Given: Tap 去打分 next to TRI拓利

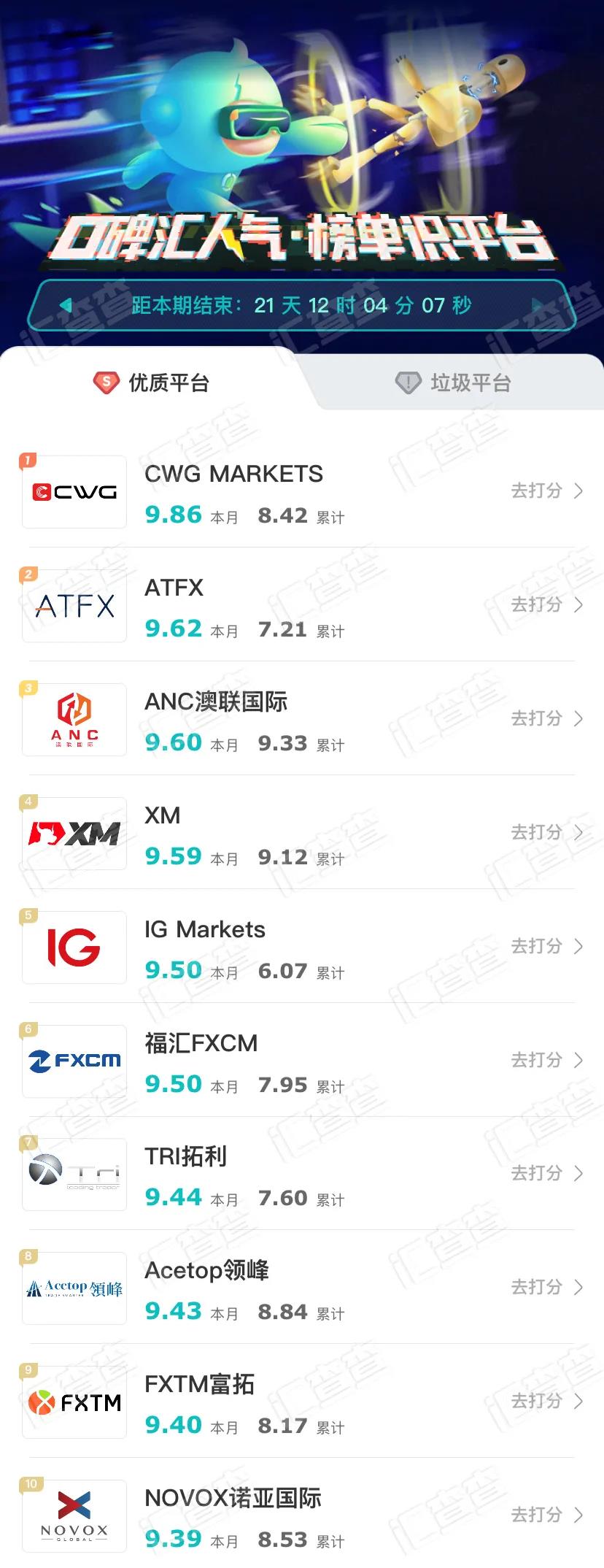Looking at the screenshot, I should [546, 1173].
